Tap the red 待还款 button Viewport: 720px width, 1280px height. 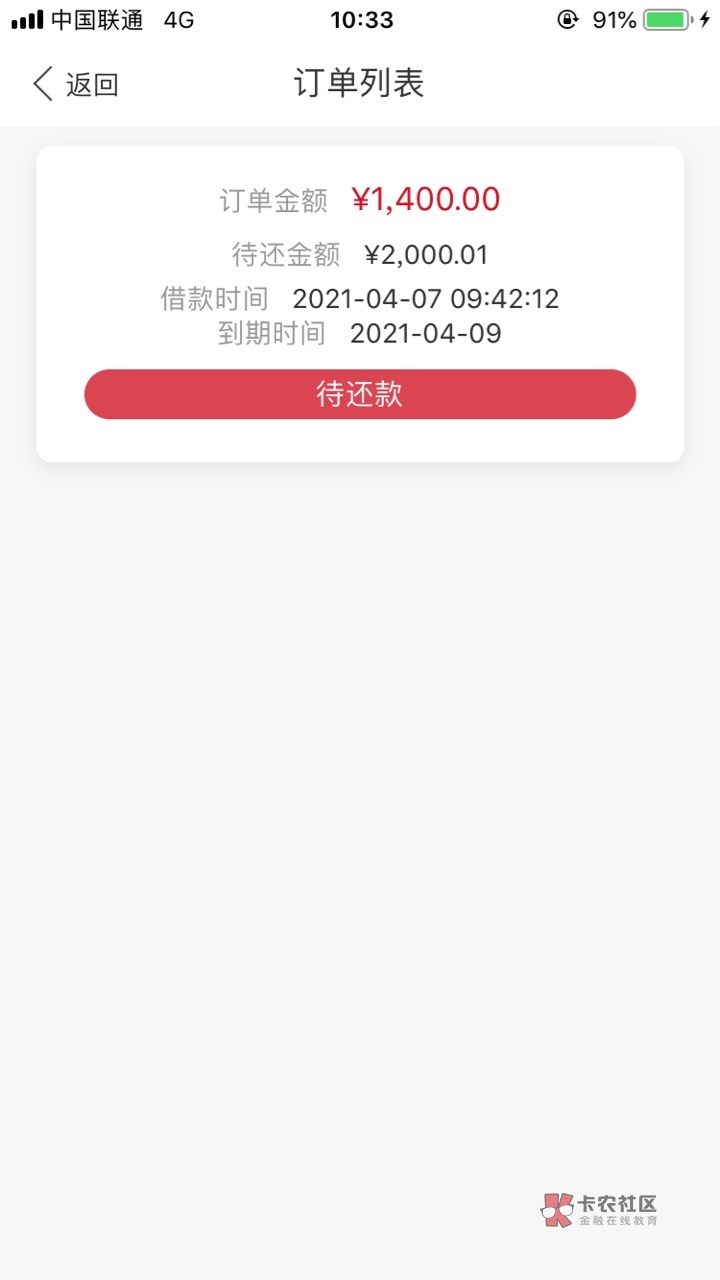pos(360,394)
